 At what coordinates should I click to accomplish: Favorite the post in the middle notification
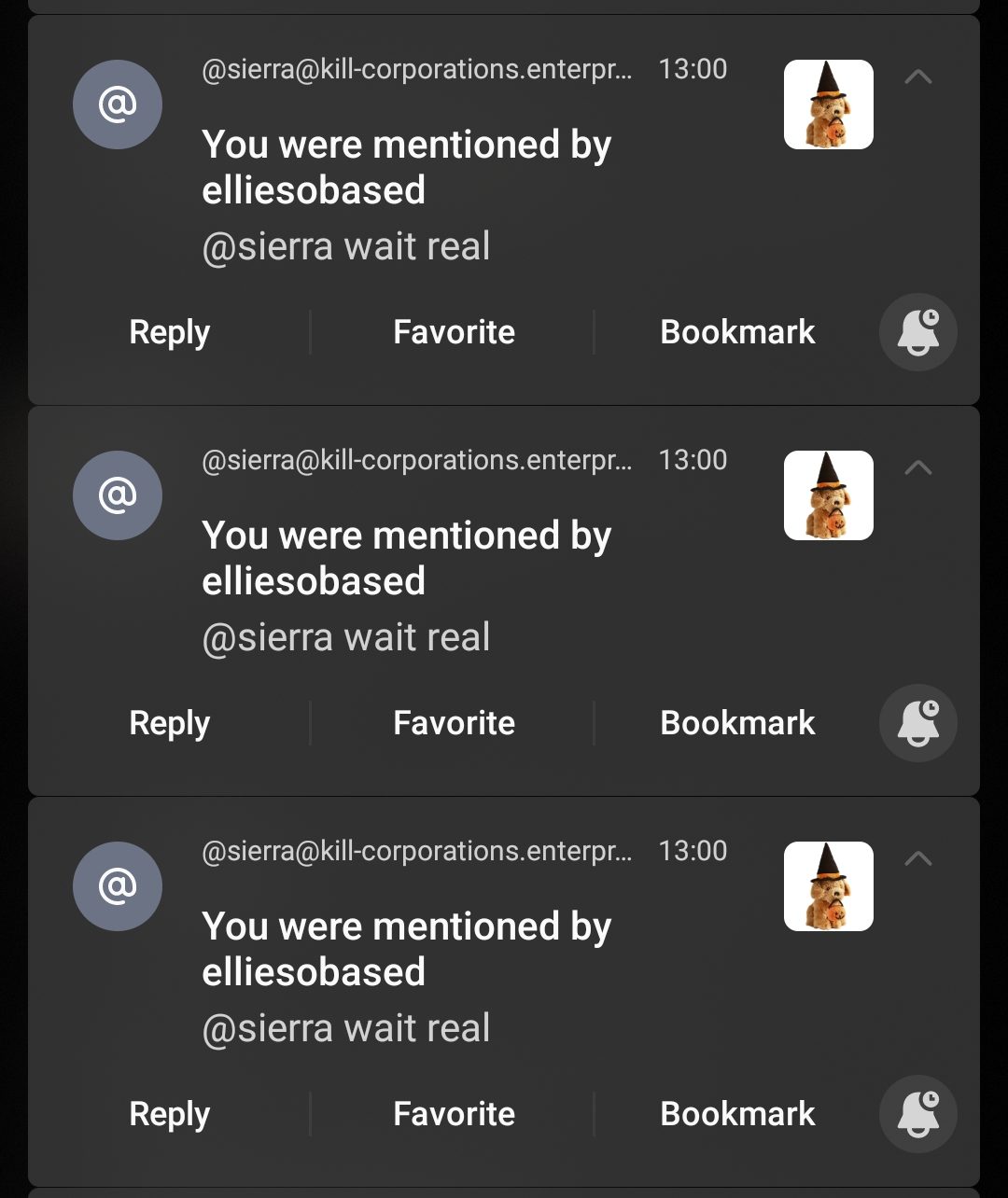click(454, 723)
